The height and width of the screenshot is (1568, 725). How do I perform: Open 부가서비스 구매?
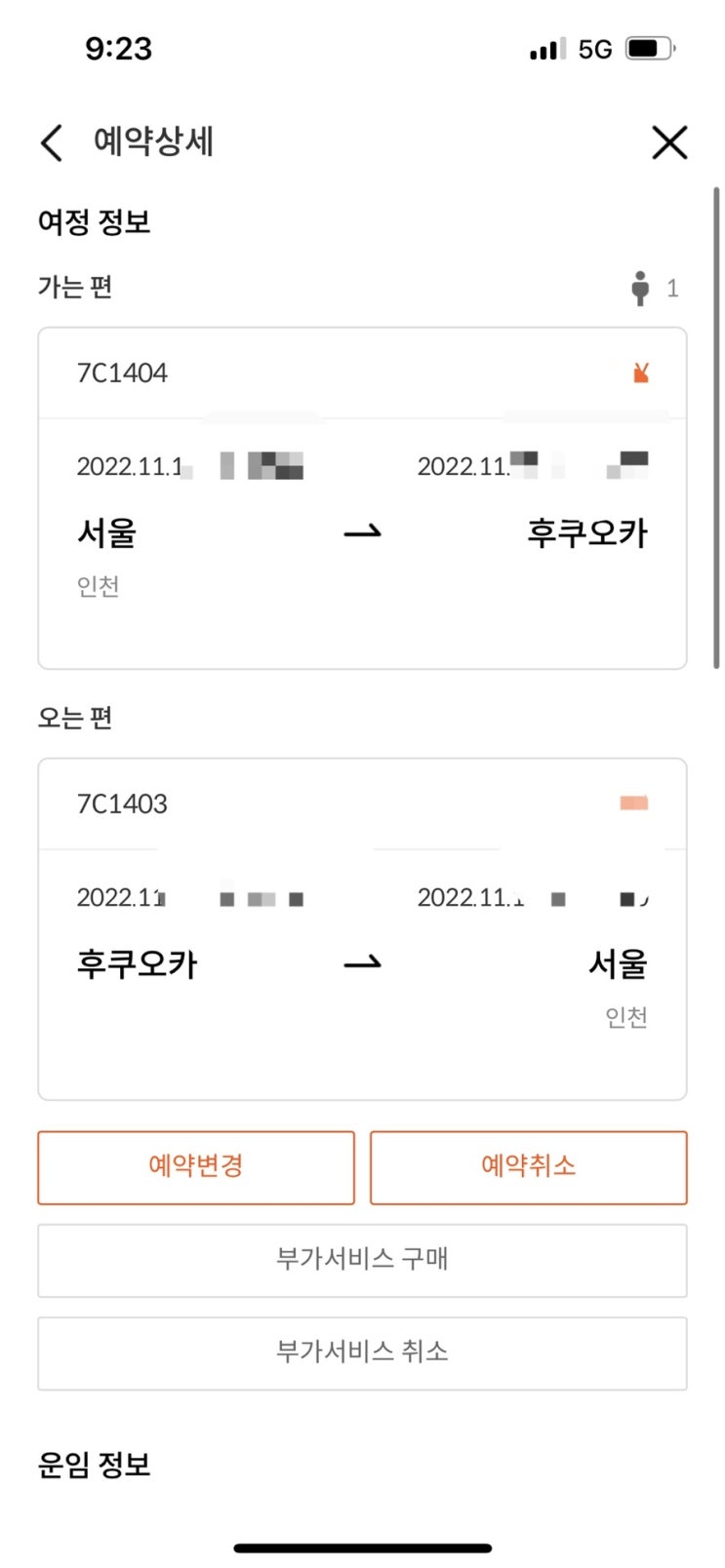[x=362, y=1260]
